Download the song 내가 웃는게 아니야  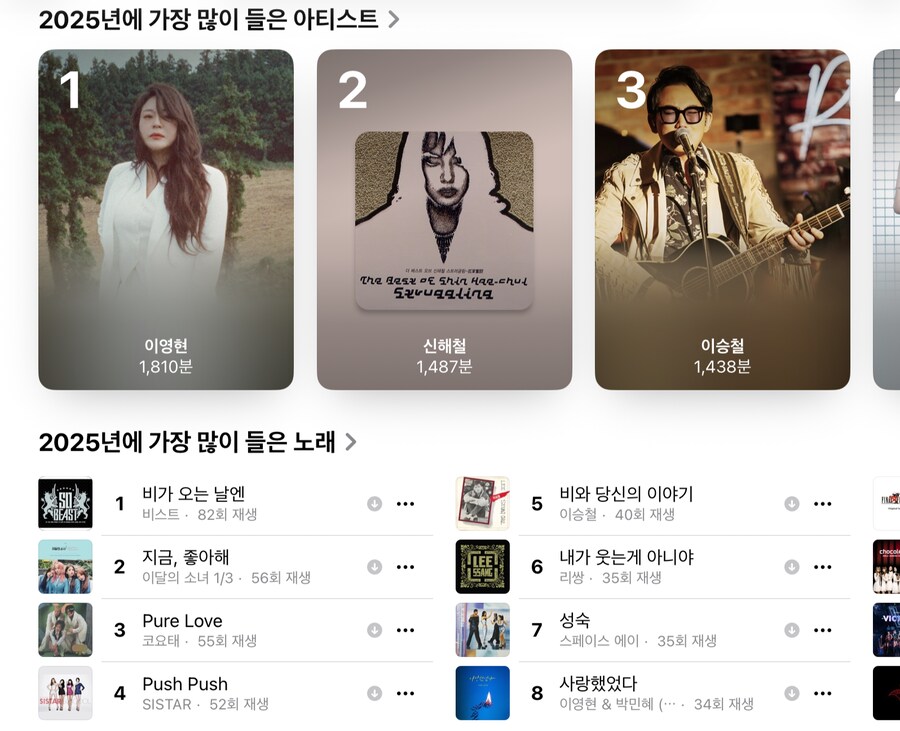(791, 567)
